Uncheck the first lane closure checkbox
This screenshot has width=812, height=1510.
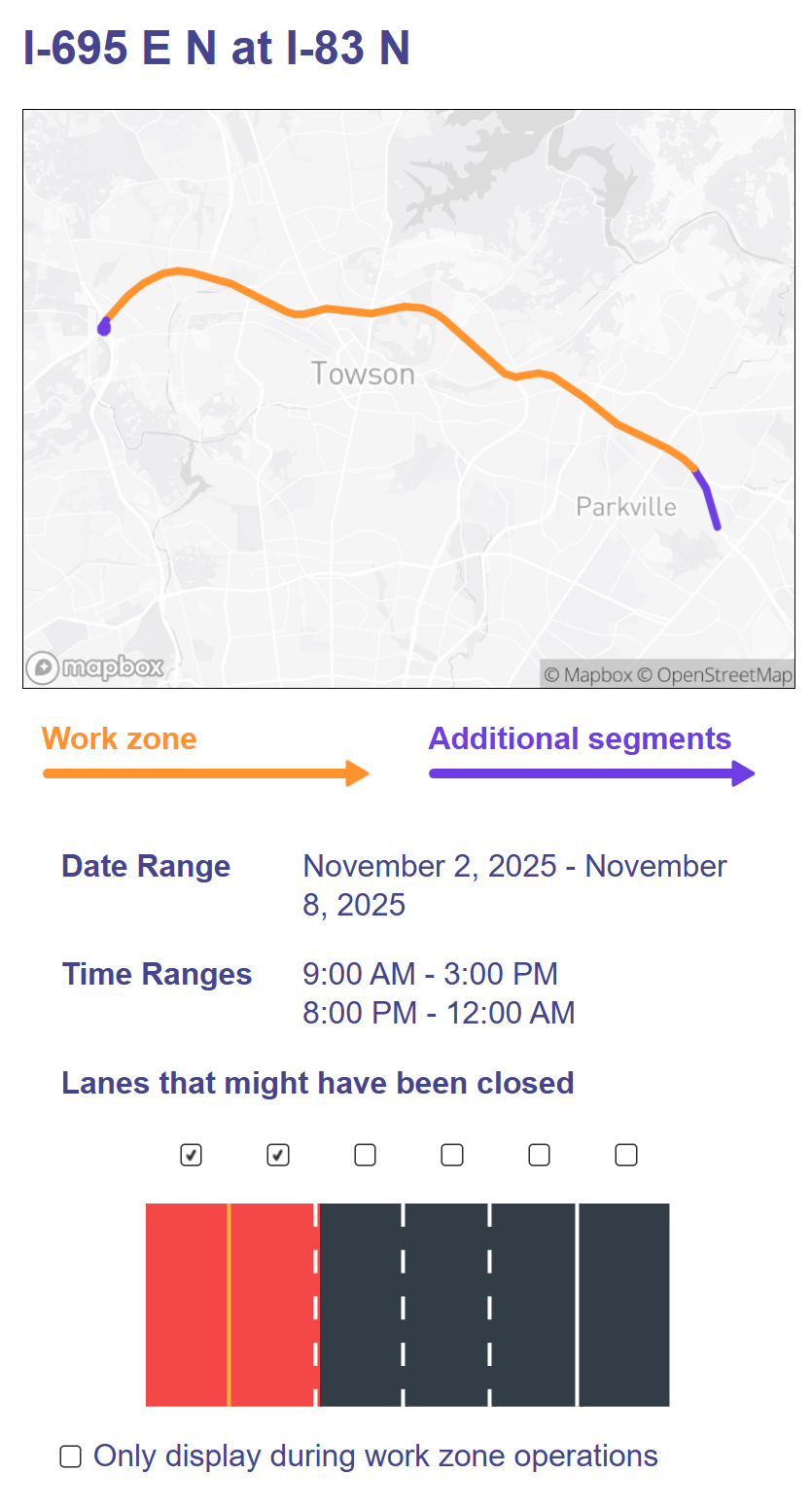pos(192,1155)
